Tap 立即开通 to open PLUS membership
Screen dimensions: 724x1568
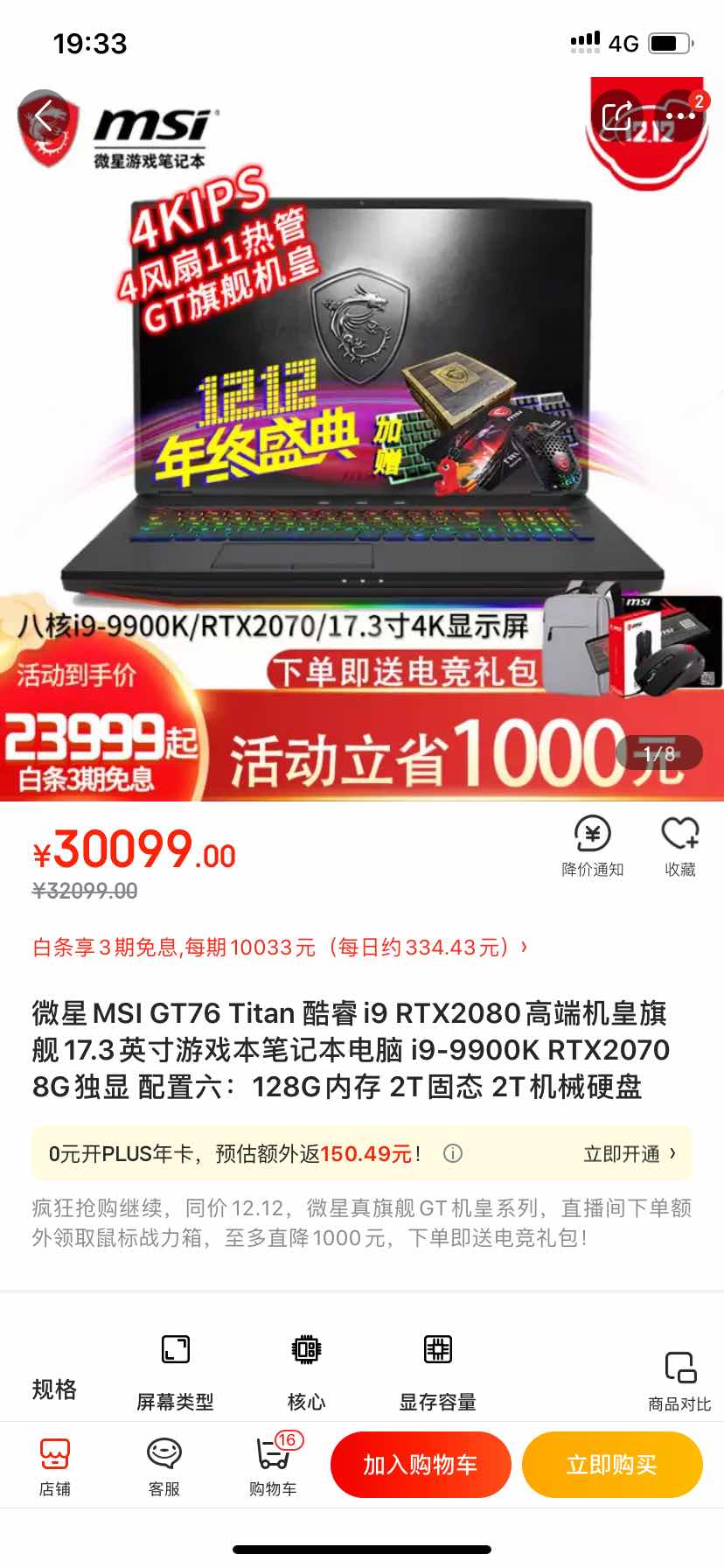click(x=630, y=1154)
